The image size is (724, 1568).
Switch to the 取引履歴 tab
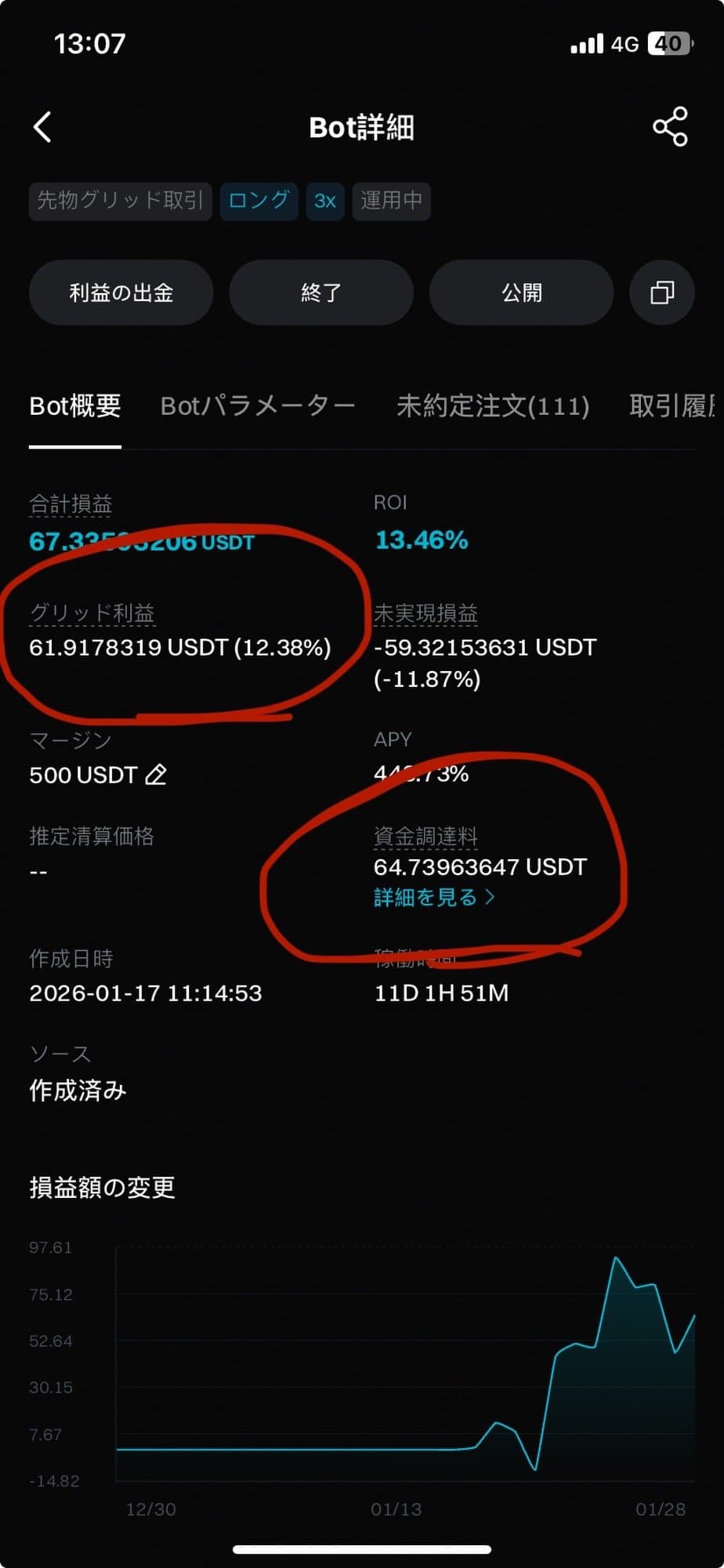(672, 406)
